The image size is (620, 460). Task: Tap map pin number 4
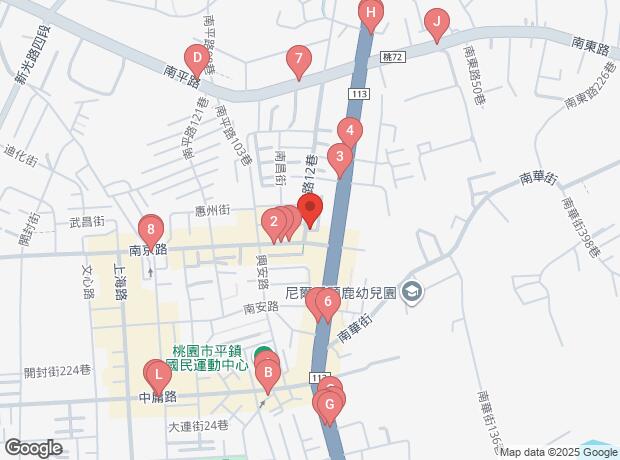pos(348,130)
